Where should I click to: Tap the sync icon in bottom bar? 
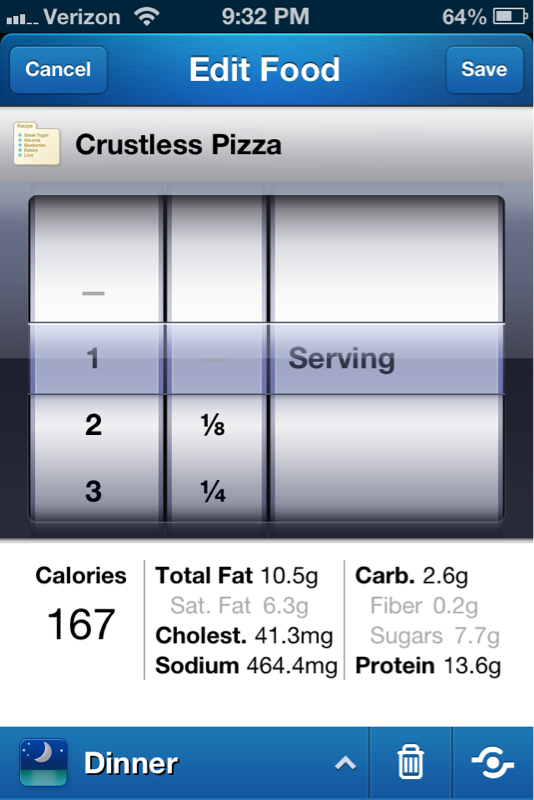pos(492,762)
